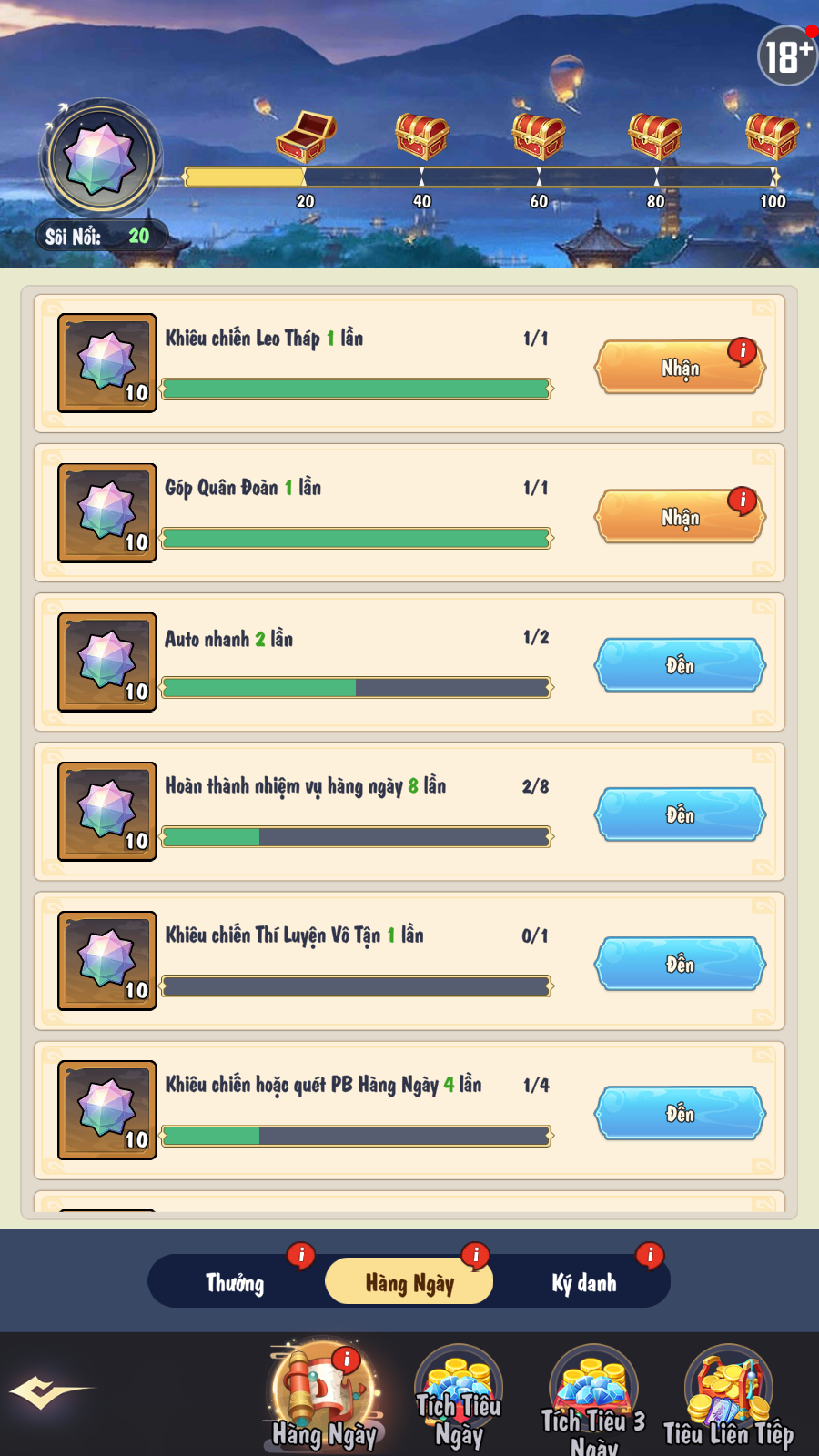Select the Hàng Ngày pill tab
The width and height of the screenshot is (819, 1456).
pos(409,1283)
